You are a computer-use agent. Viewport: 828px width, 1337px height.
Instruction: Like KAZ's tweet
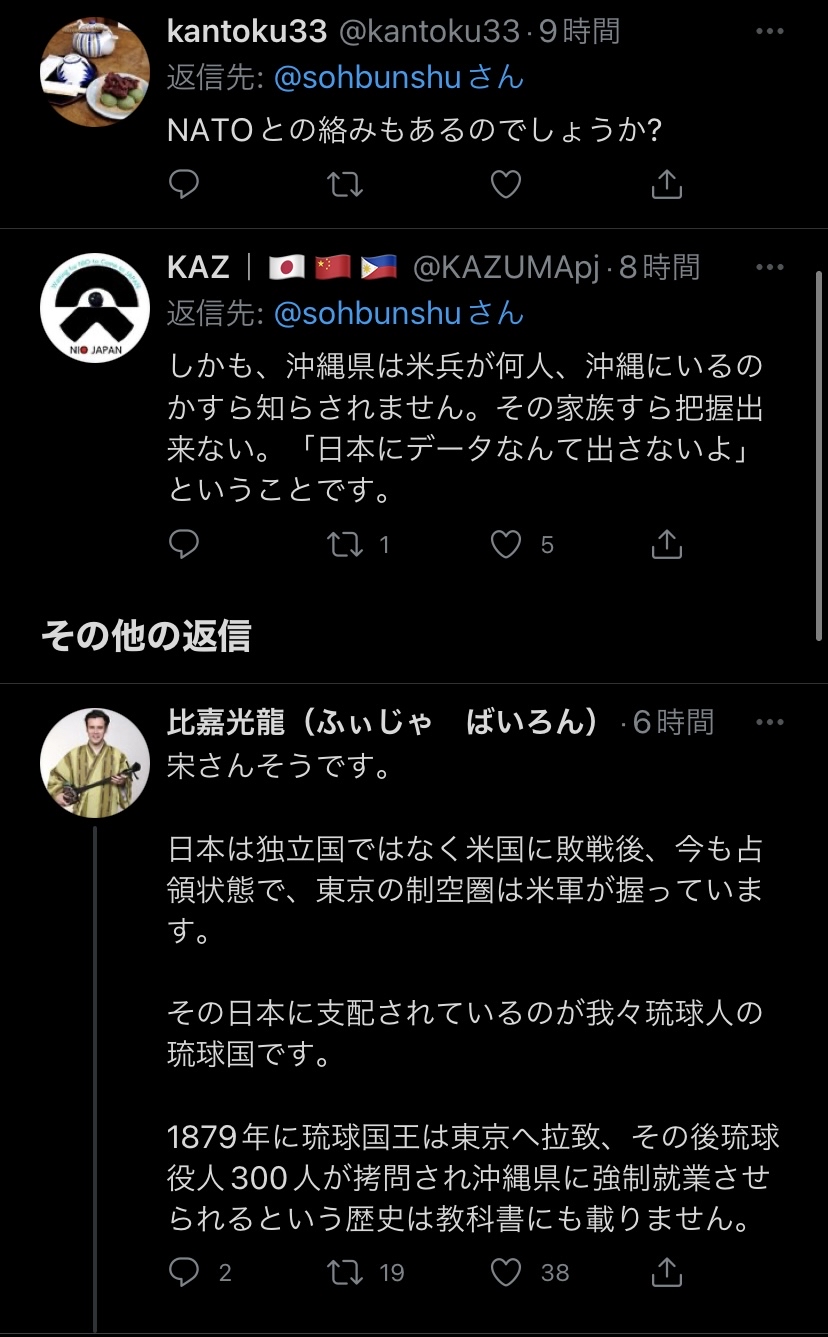point(507,544)
